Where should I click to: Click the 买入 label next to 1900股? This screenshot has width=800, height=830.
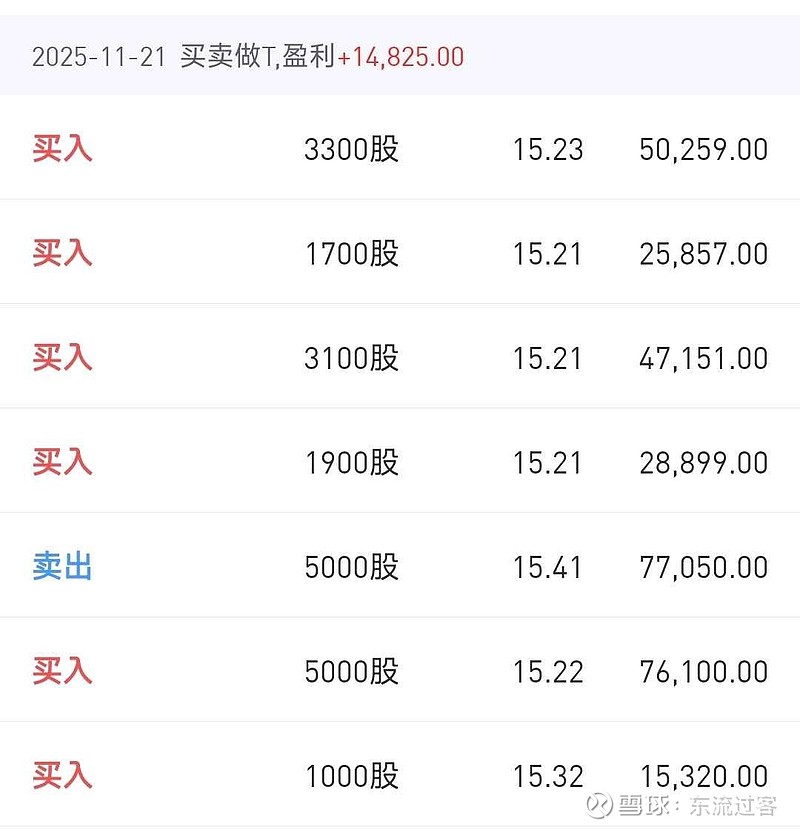[62, 461]
